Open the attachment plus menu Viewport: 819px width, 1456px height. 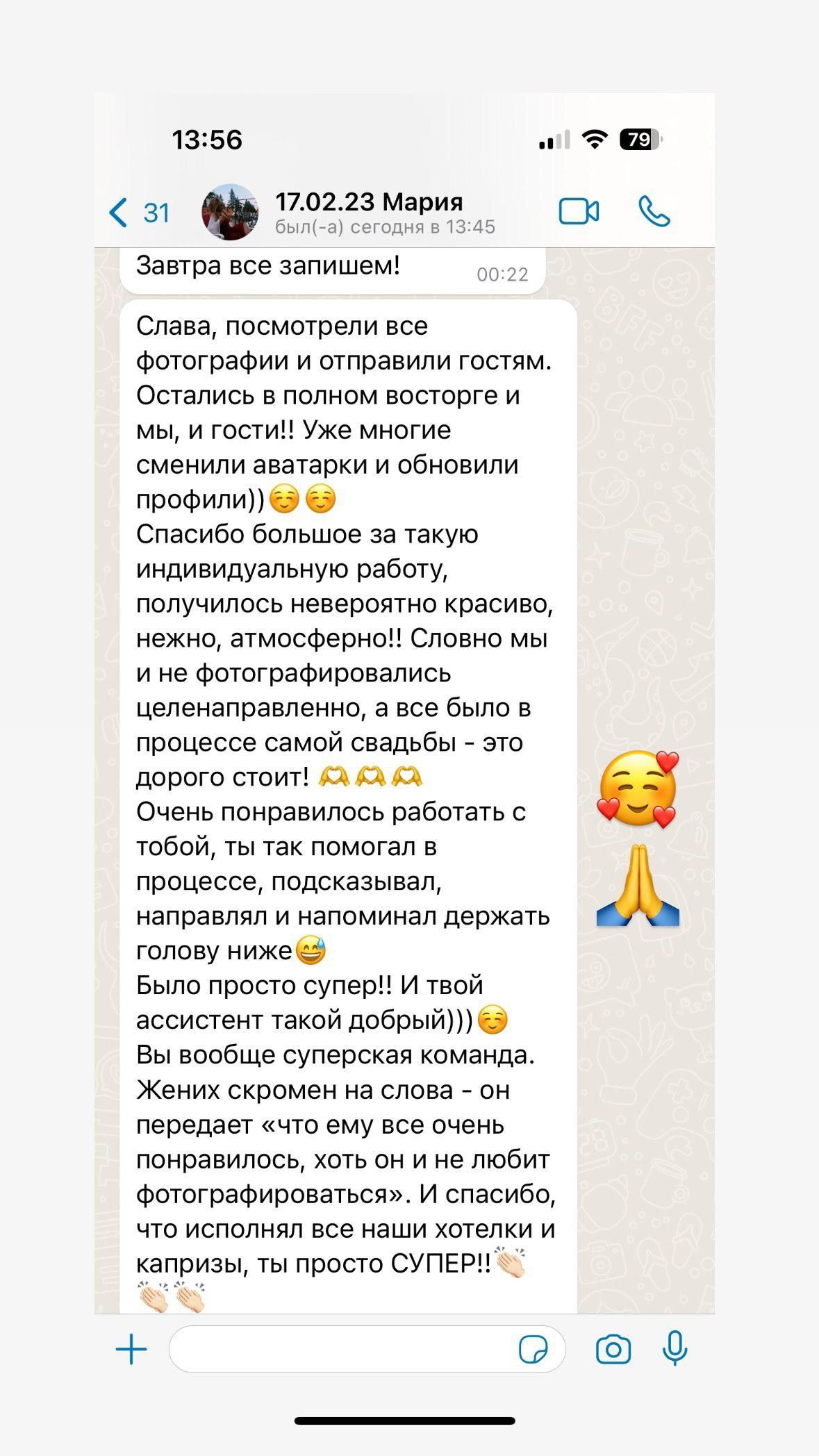click(x=131, y=1350)
